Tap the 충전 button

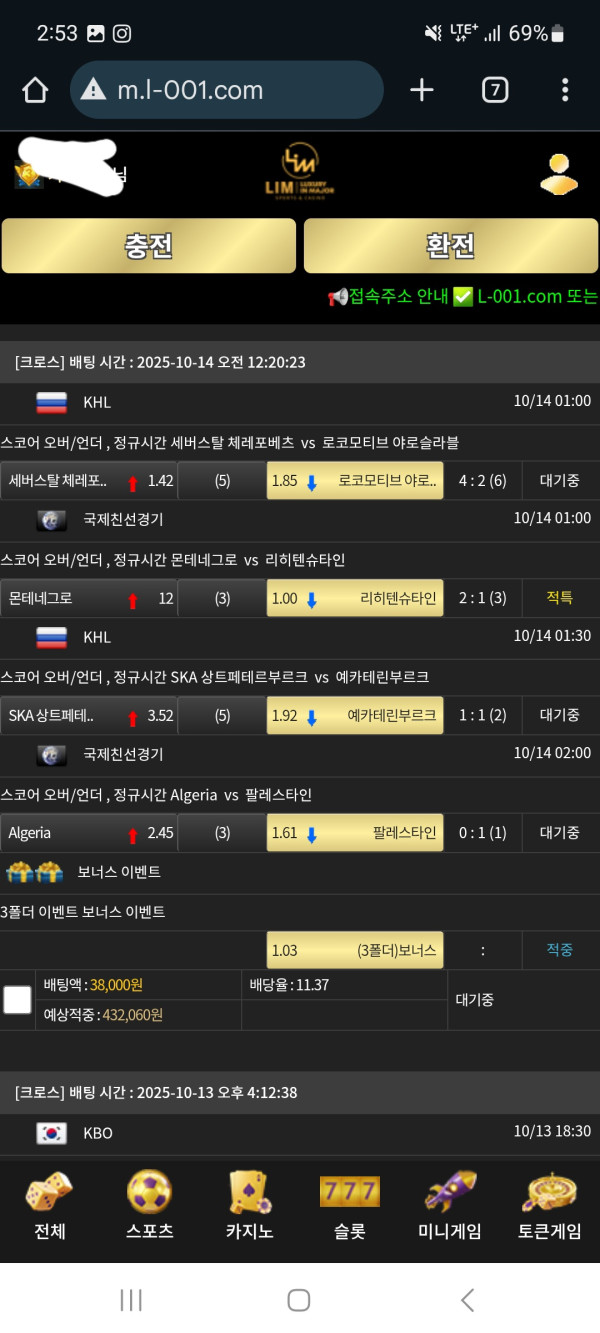tap(149, 246)
